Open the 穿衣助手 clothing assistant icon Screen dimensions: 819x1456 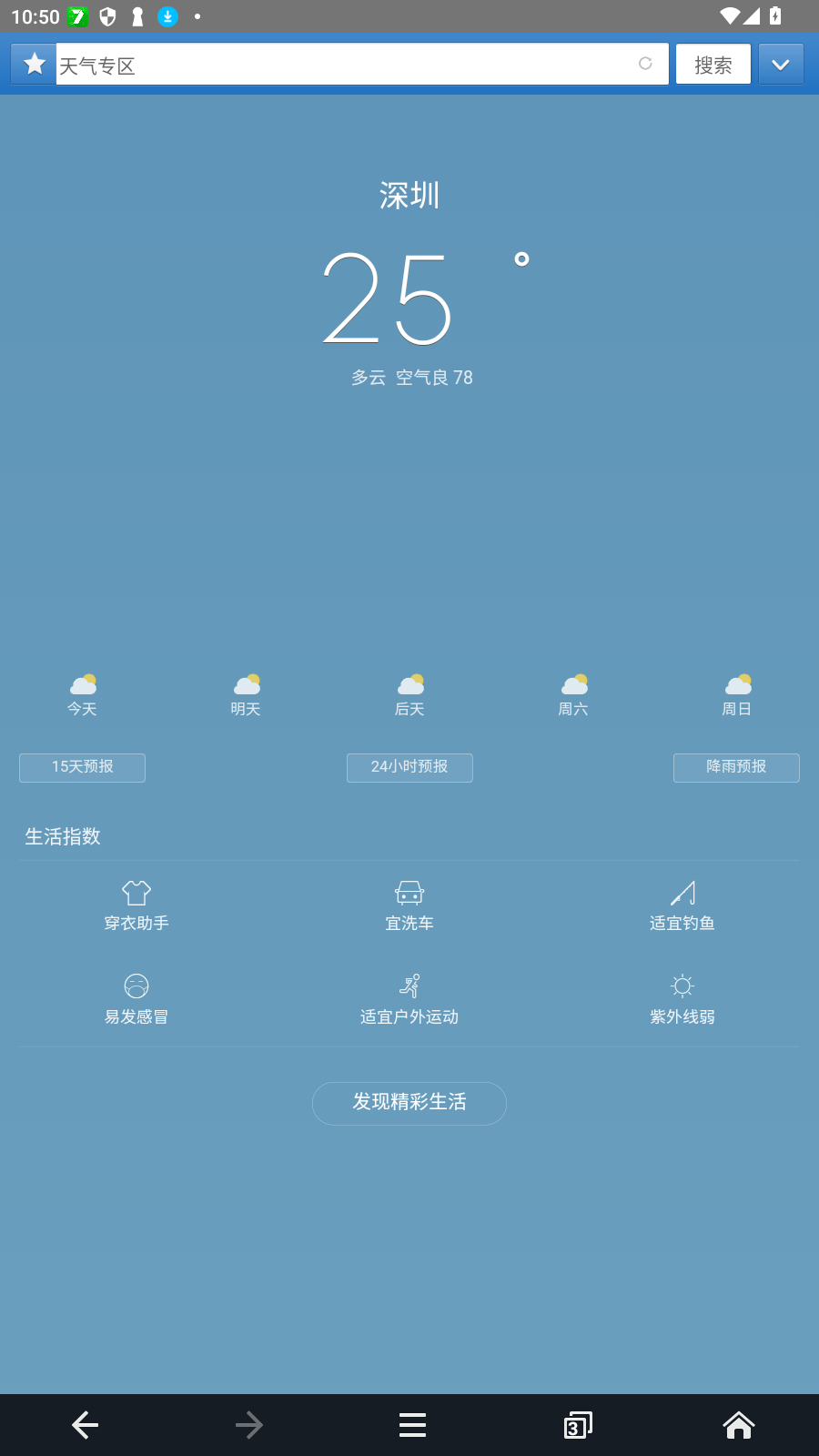point(136,894)
